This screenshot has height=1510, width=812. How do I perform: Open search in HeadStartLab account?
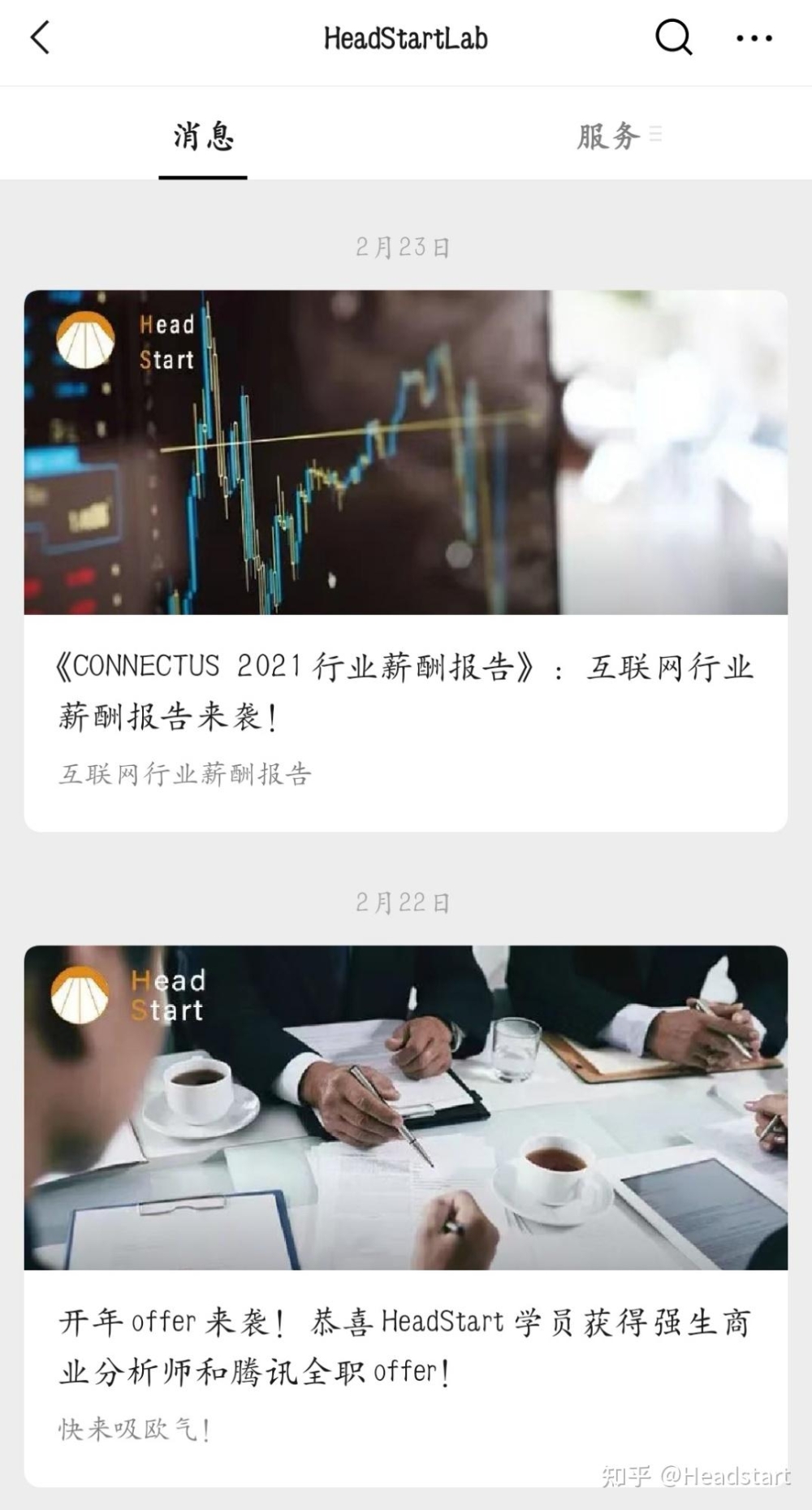673,37
